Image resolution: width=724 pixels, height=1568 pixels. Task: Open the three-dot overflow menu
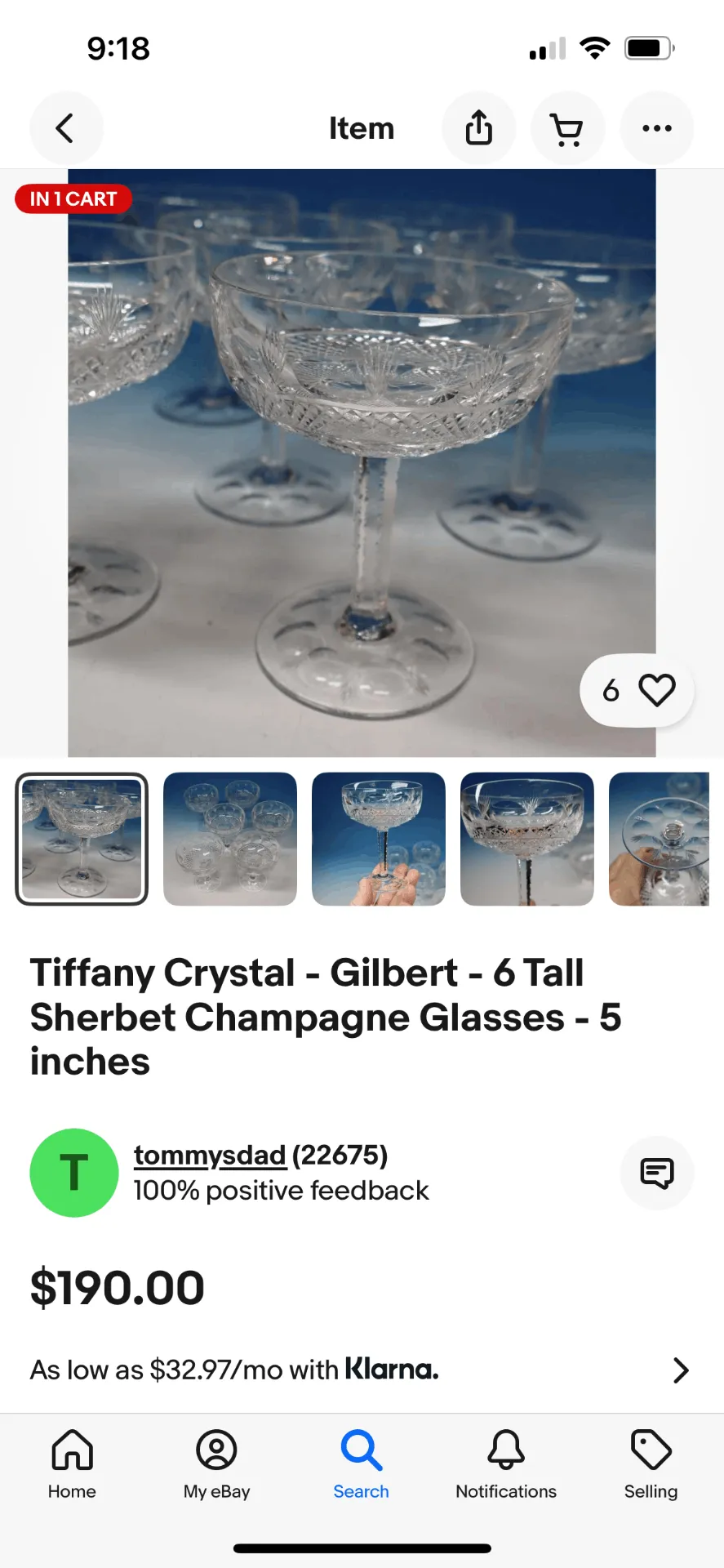pyautogui.click(x=656, y=128)
